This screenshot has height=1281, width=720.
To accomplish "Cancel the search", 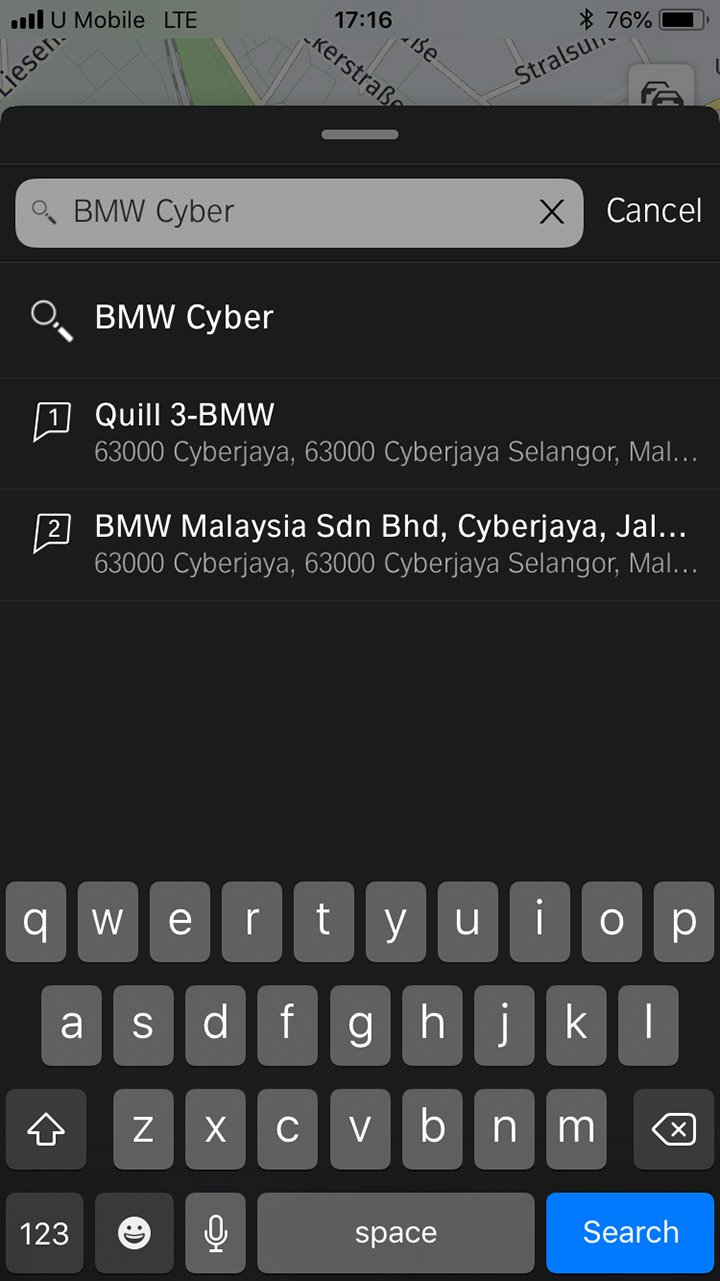I will coord(654,211).
